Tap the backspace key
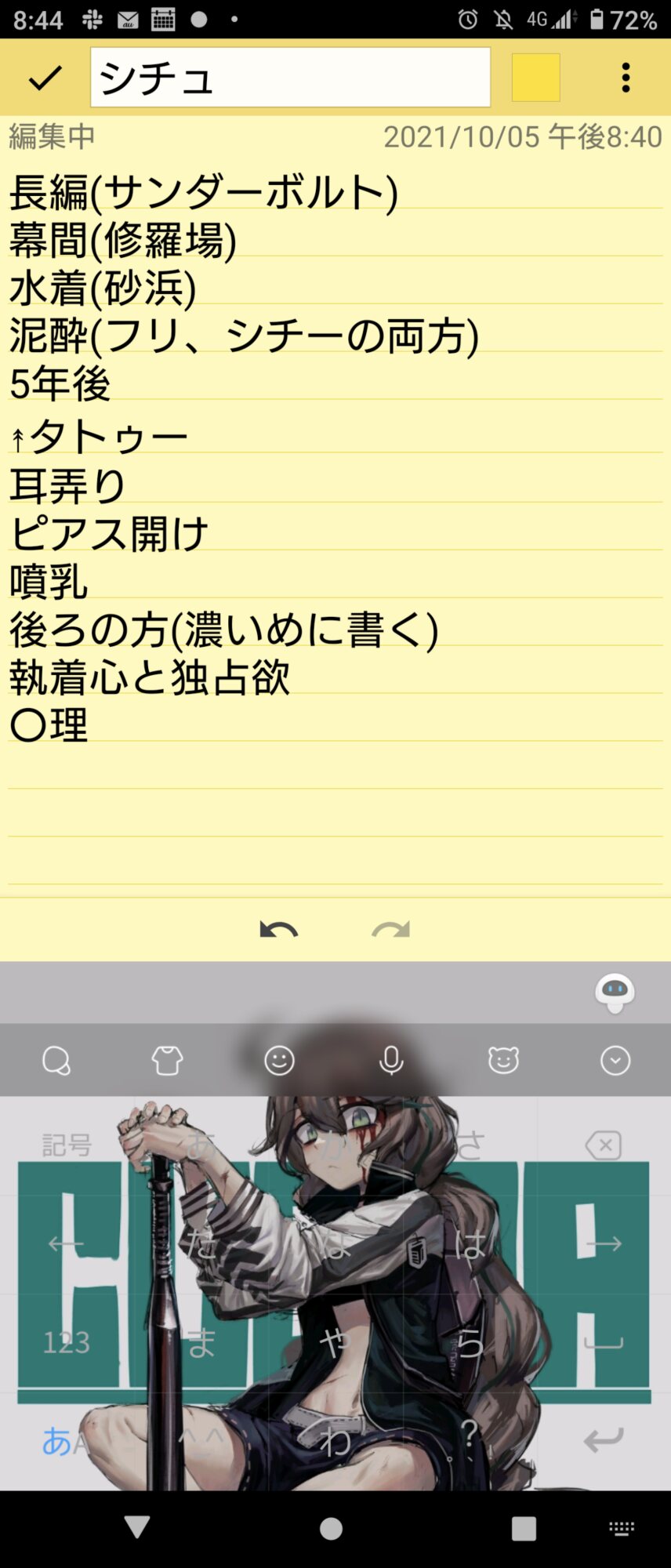The image size is (671, 1568). [604, 1145]
